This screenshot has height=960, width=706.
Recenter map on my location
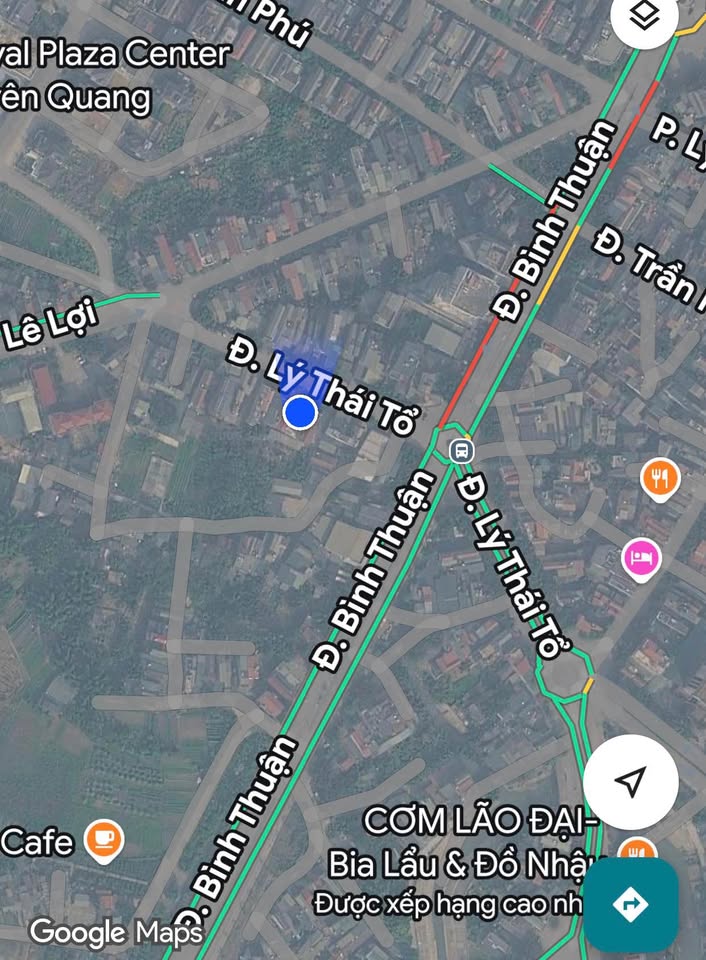pyautogui.click(x=631, y=782)
